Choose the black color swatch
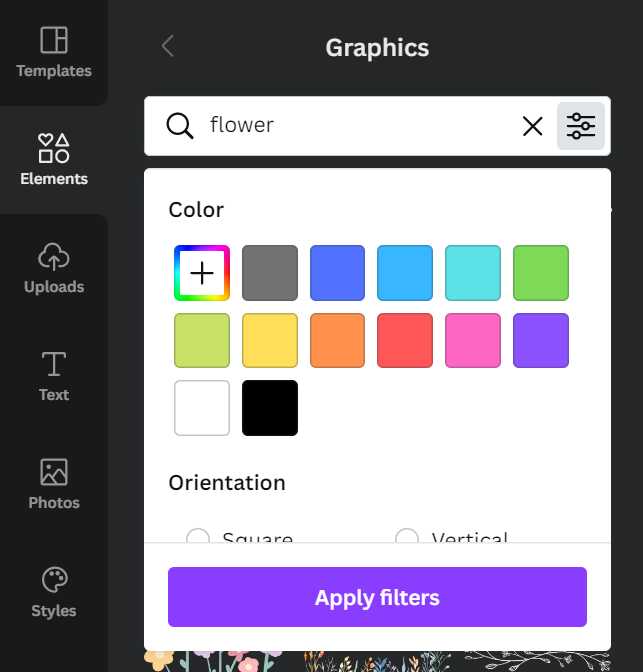This screenshot has height=672, width=643. pos(270,408)
